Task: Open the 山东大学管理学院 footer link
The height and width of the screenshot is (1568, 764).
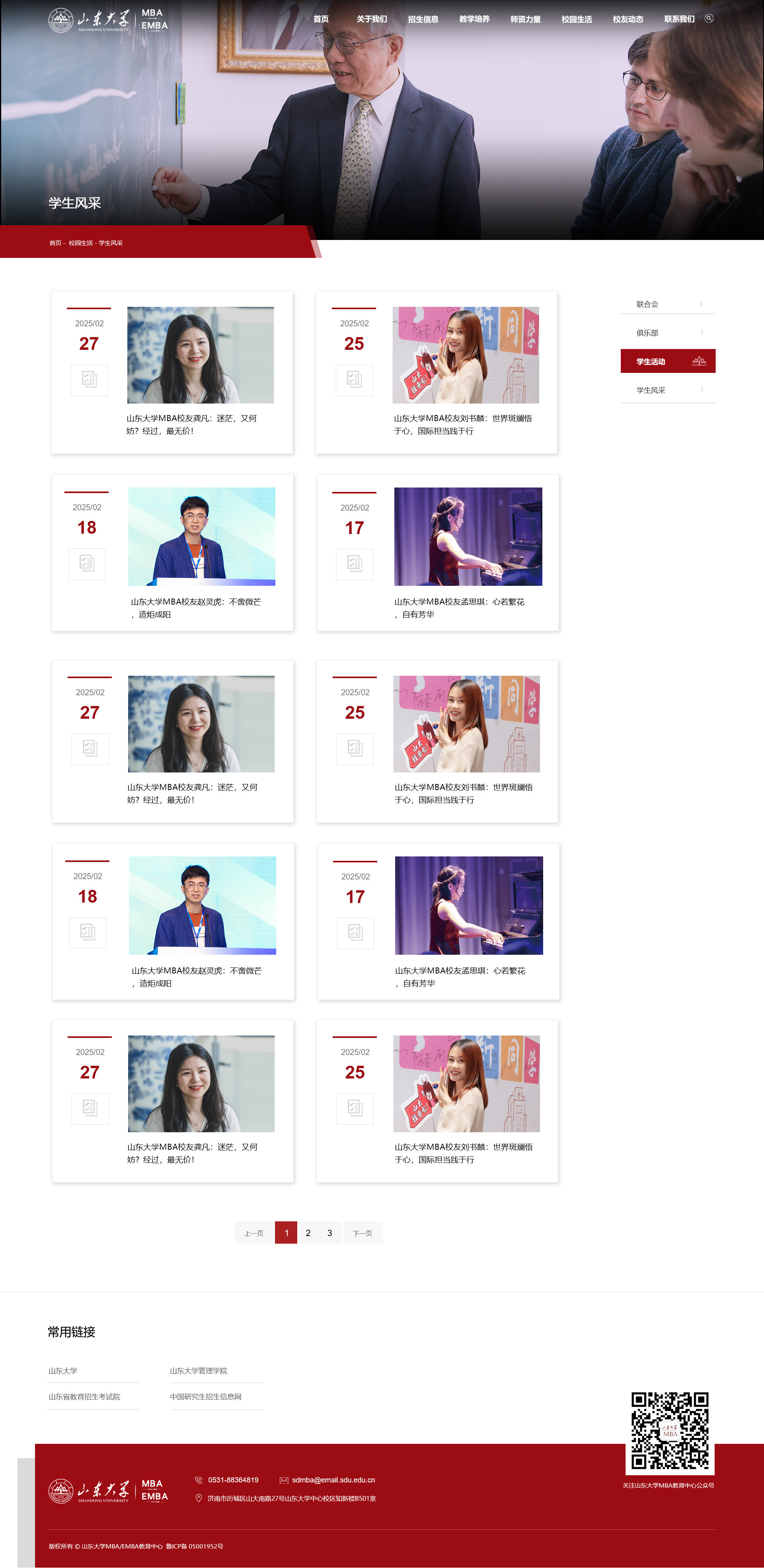Action: [199, 1371]
